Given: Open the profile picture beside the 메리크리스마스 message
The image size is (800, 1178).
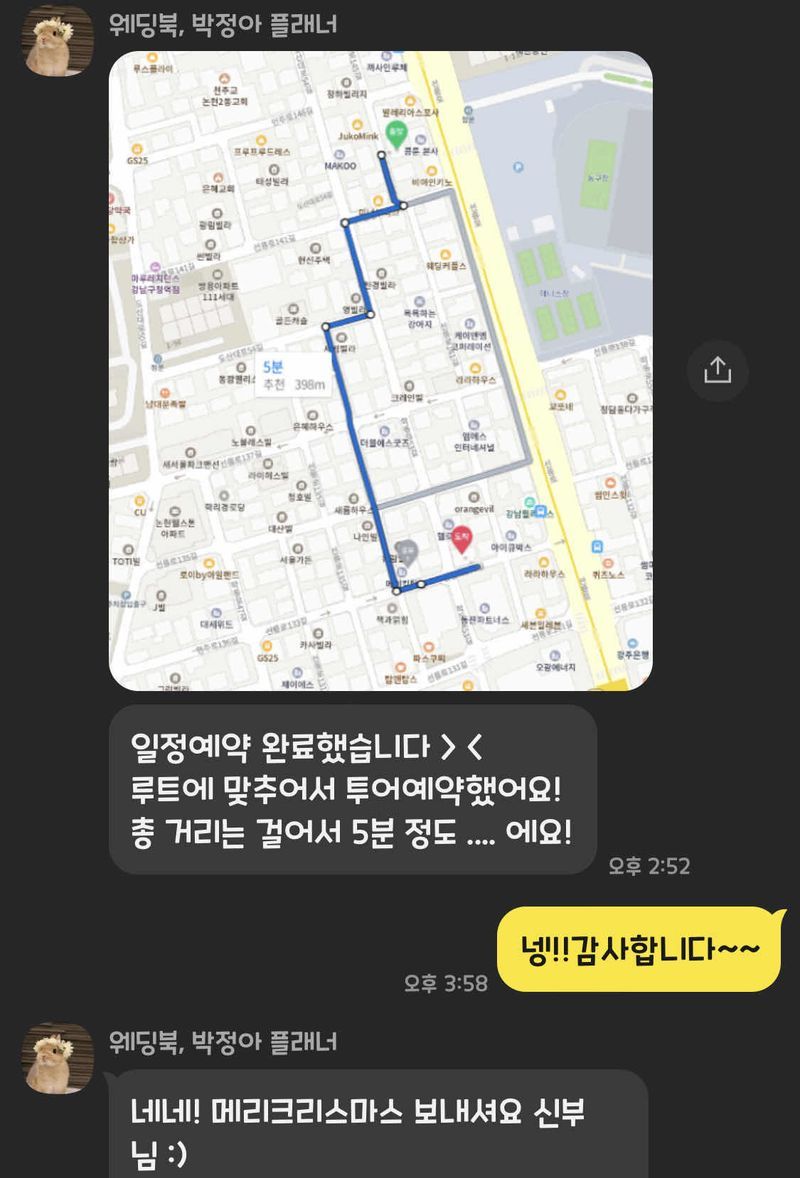Looking at the screenshot, I should tap(57, 1058).
